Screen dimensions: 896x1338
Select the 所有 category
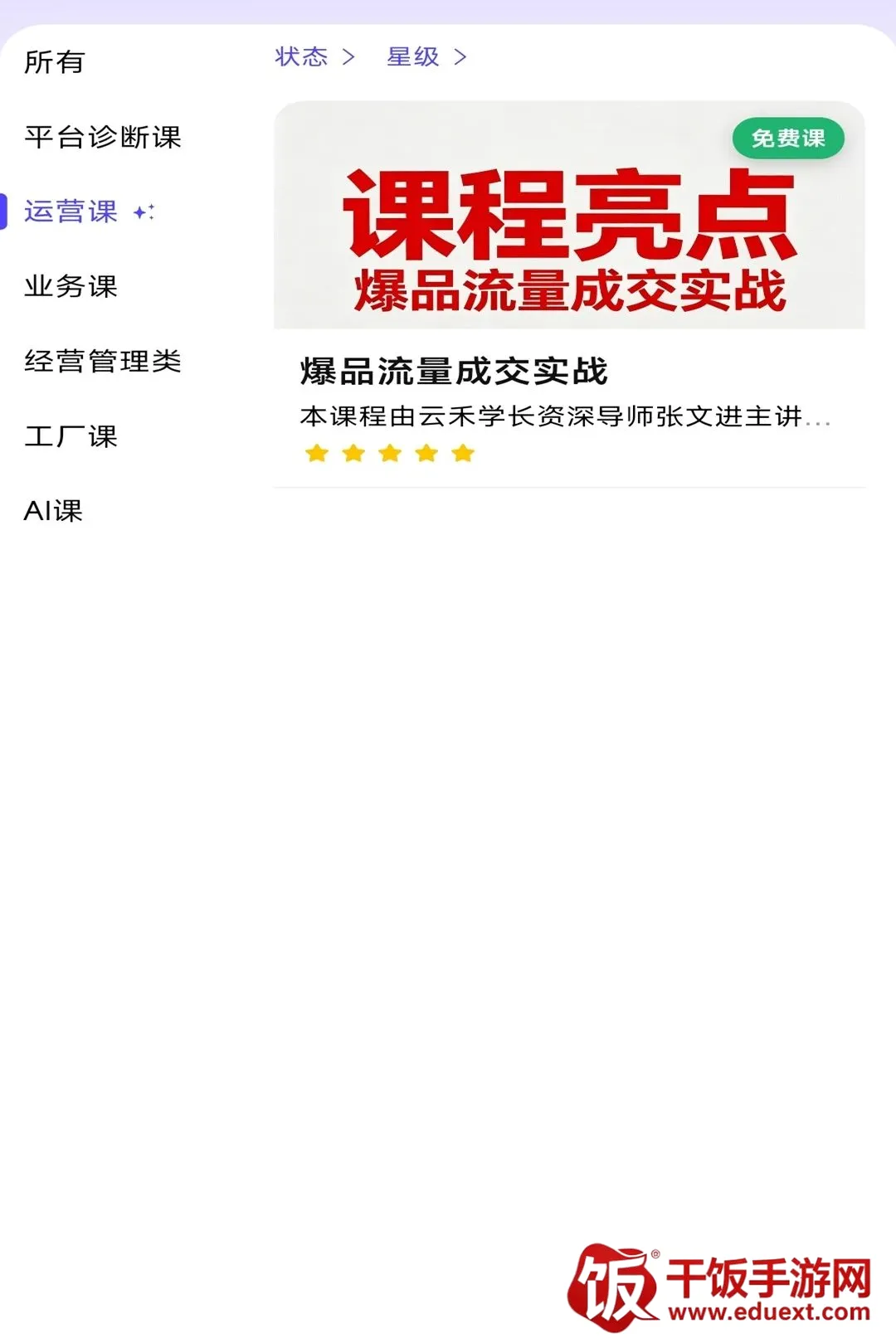55,62
